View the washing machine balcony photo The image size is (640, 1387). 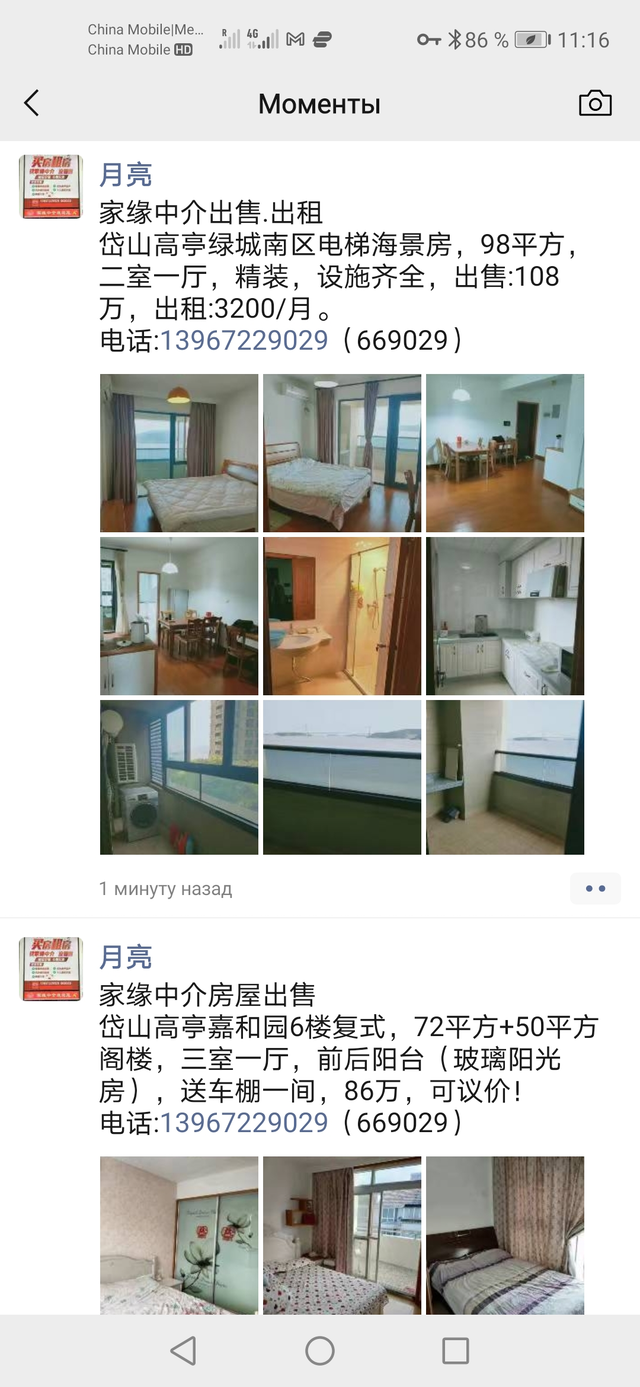pos(179,777)
